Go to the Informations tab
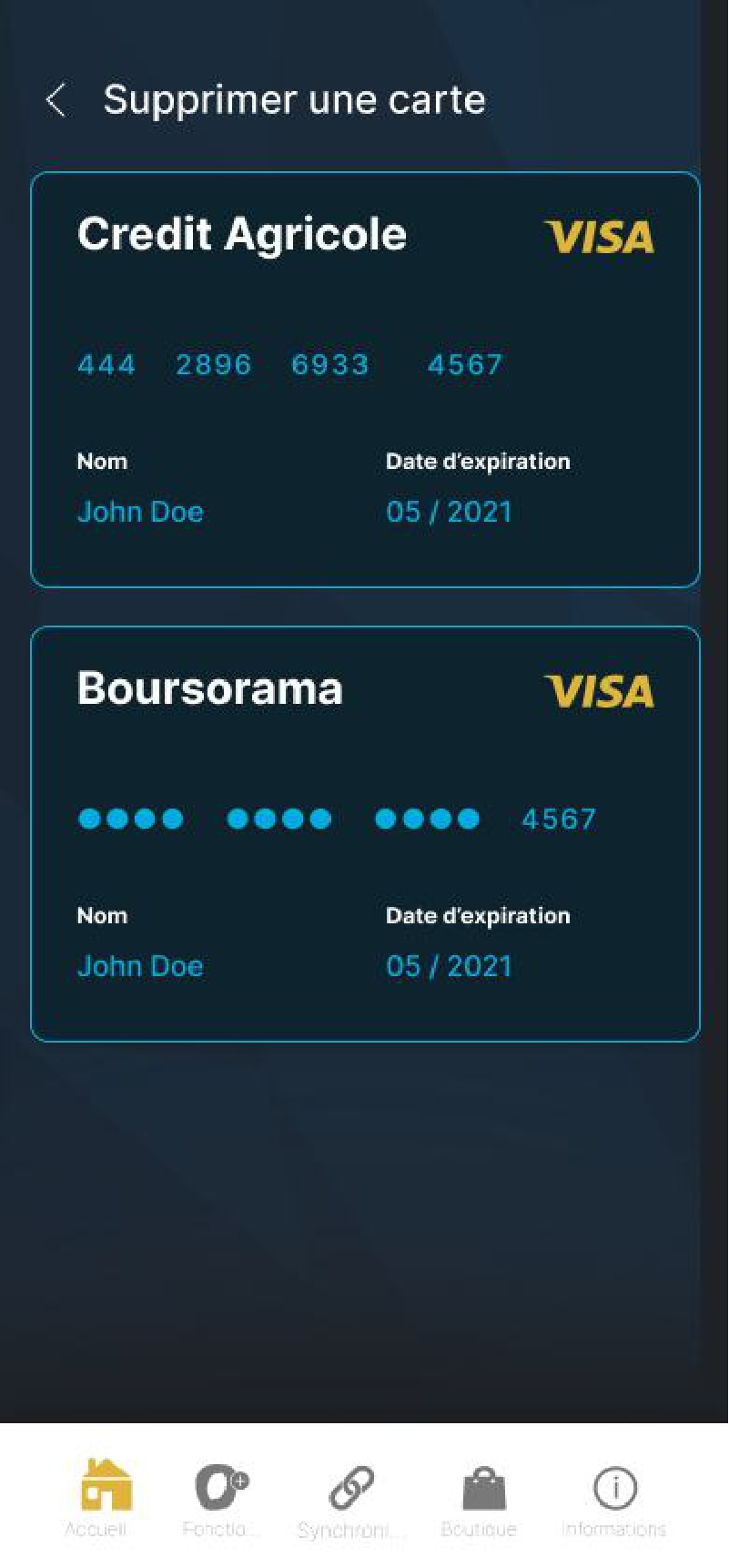 click(614, 1498)
